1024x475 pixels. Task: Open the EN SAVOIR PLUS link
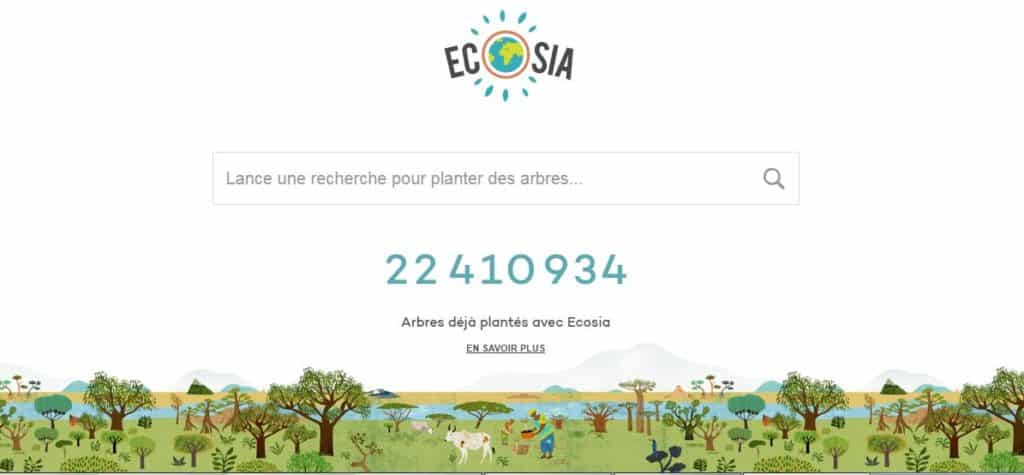point(505,348)
